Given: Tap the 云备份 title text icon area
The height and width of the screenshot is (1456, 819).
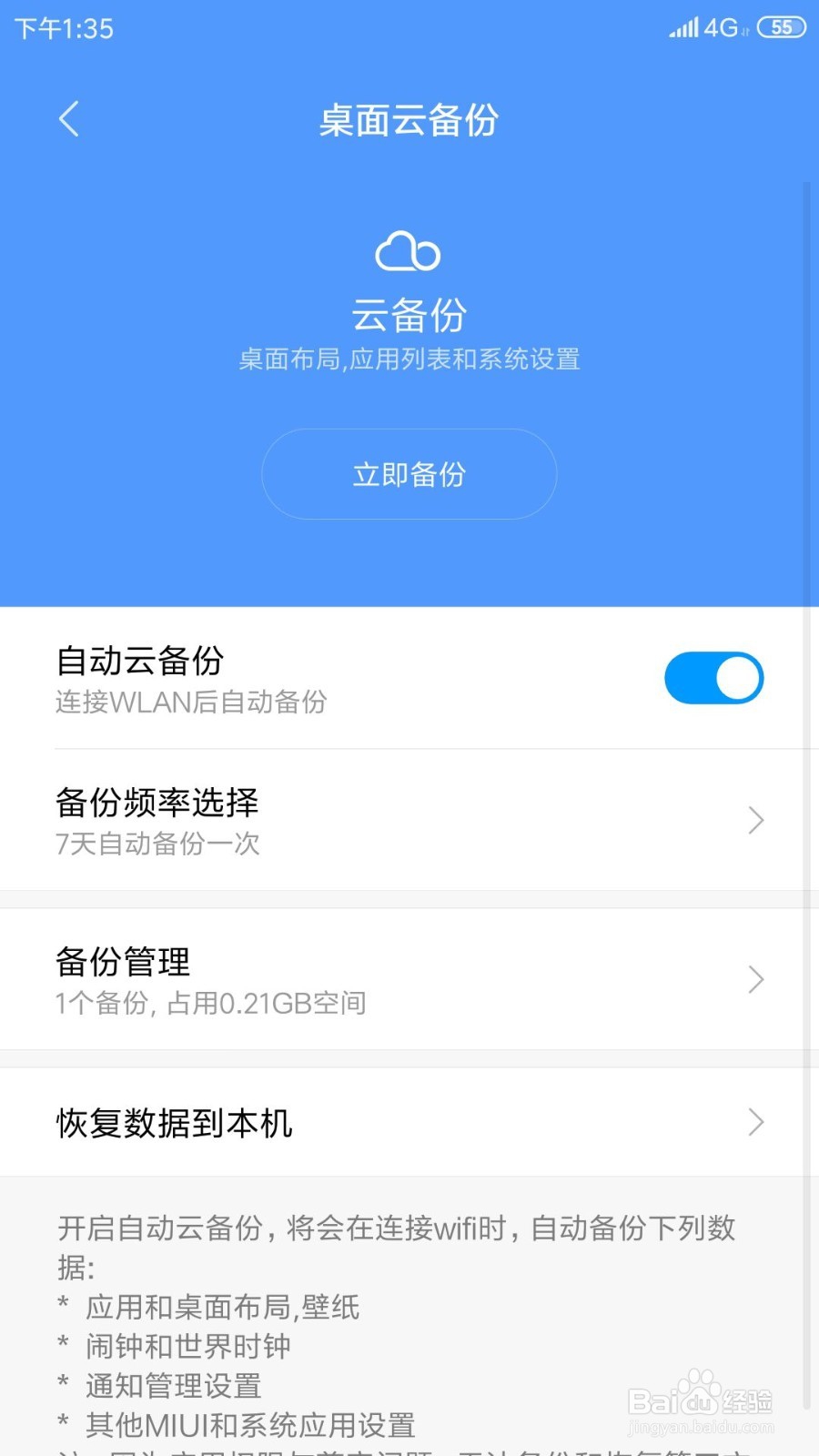Looking at the screenshot, I should click(x=408, y=316).
